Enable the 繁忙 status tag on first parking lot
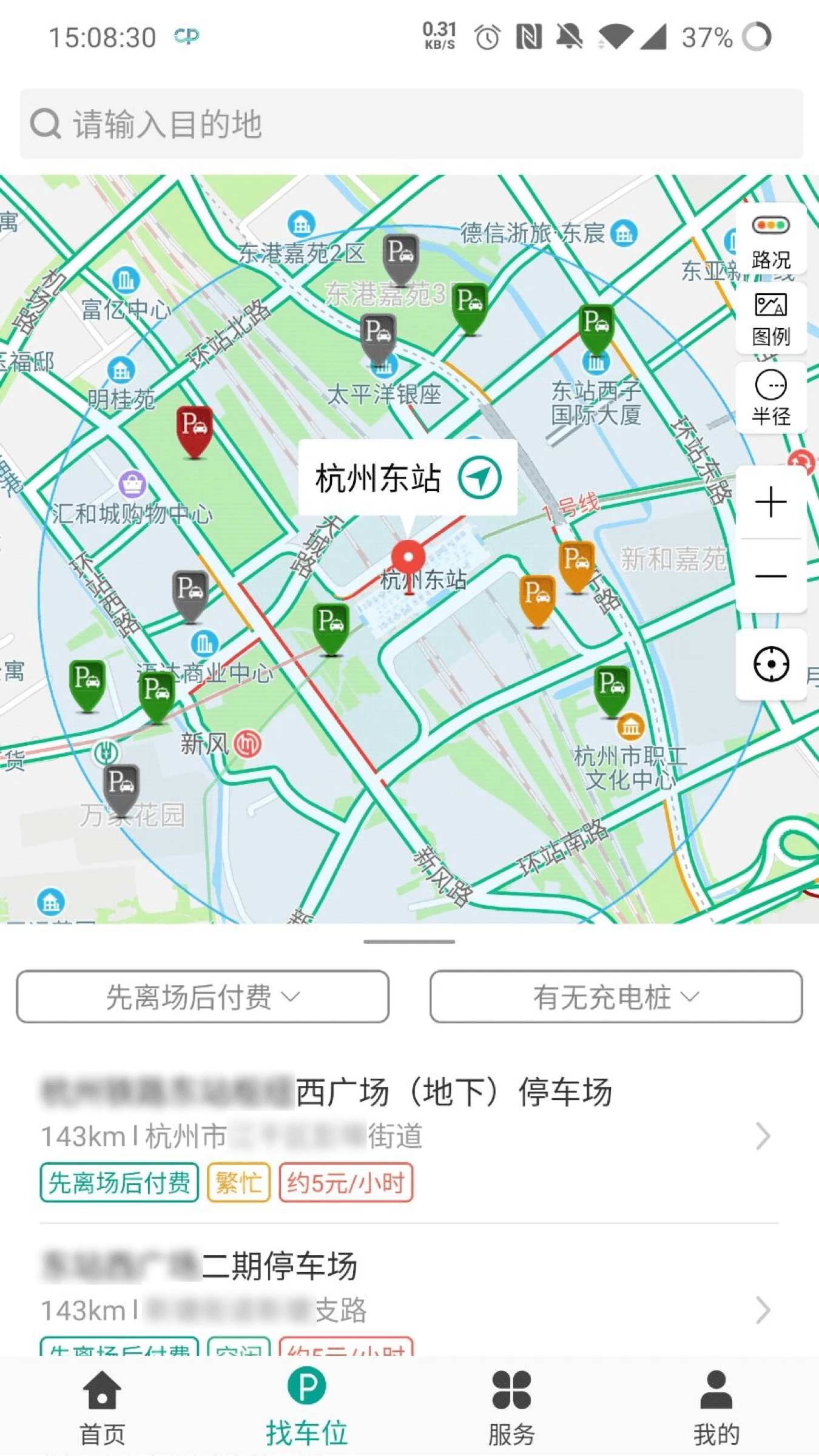Viewport: 819px width, 1456px height. pos(238,1182)
